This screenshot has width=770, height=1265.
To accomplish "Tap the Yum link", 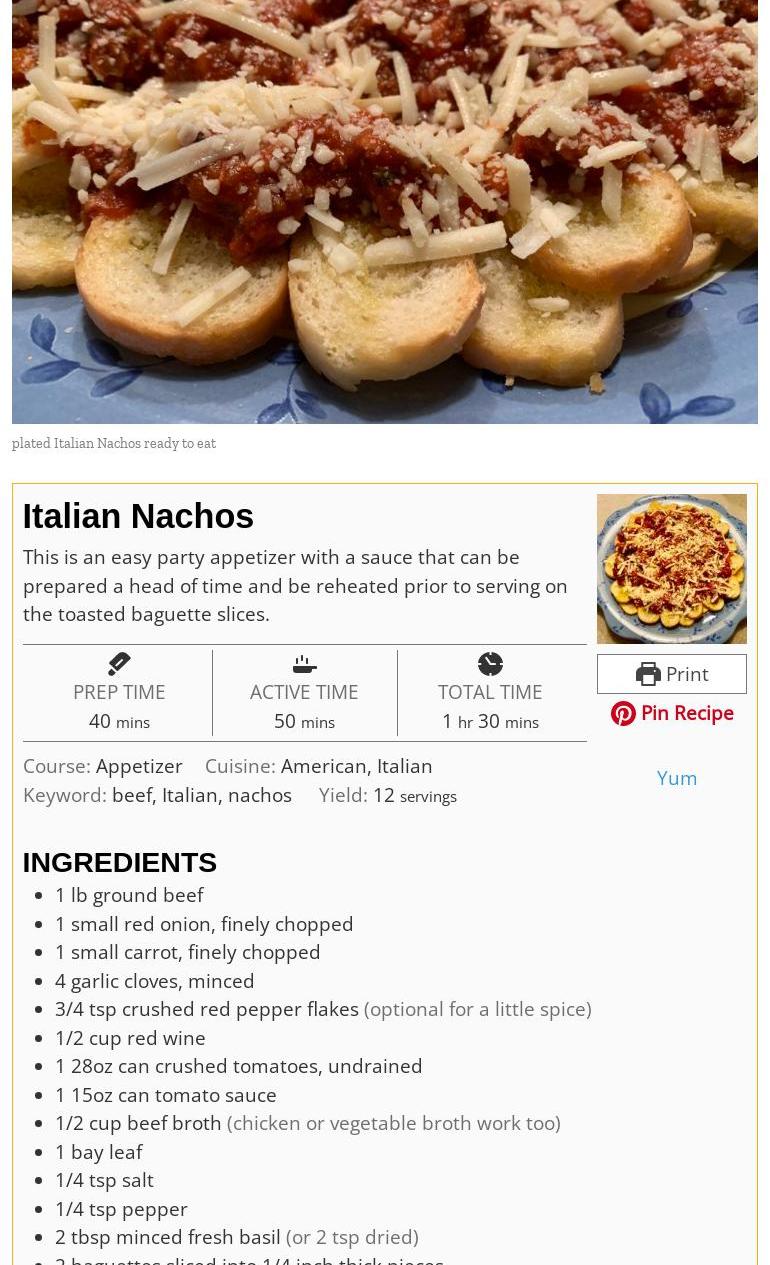I will click(x=677, y=778).
